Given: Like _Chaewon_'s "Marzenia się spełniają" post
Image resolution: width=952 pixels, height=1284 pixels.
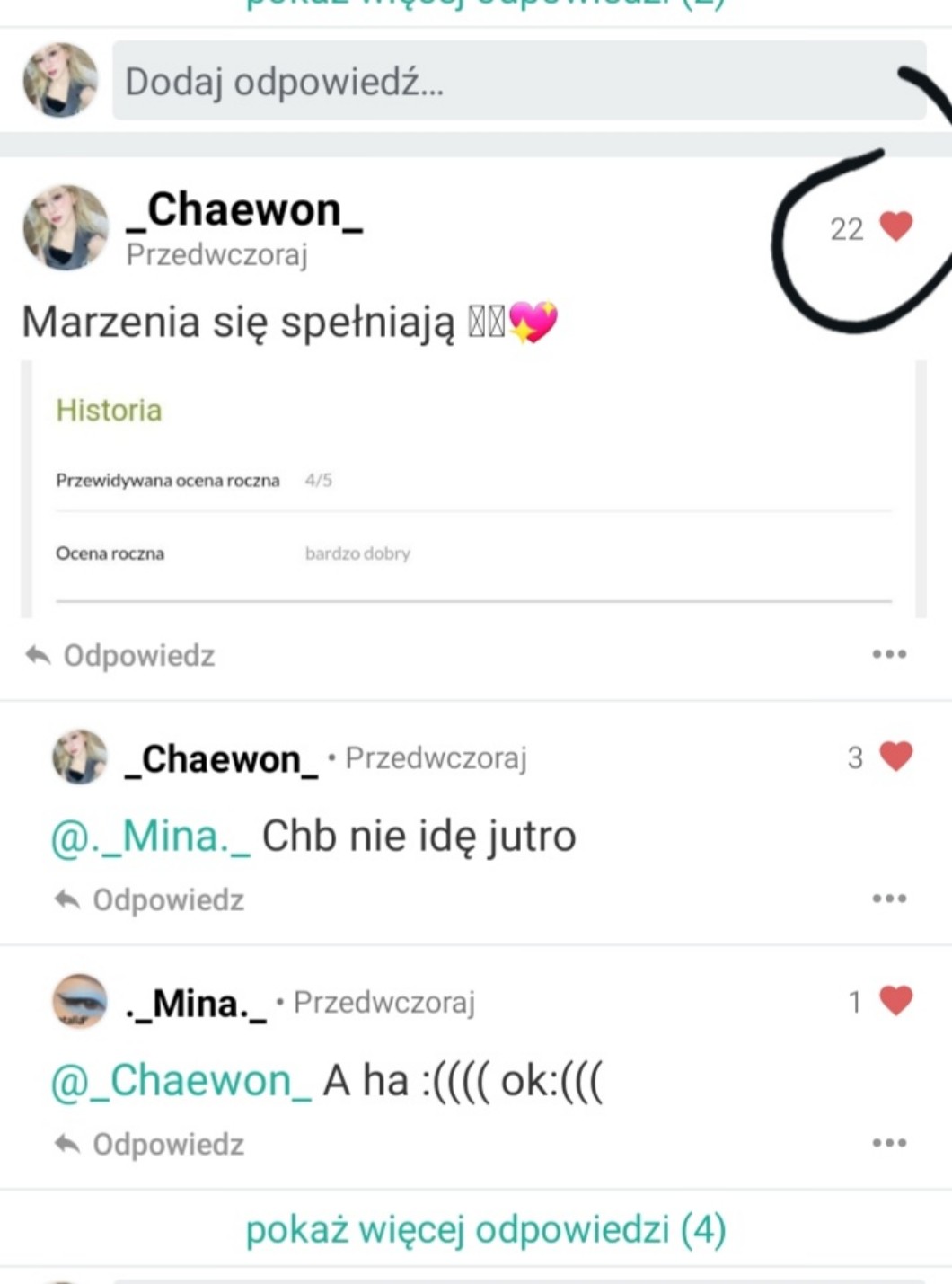Looking at the screenshot, I should pos(895,226).
